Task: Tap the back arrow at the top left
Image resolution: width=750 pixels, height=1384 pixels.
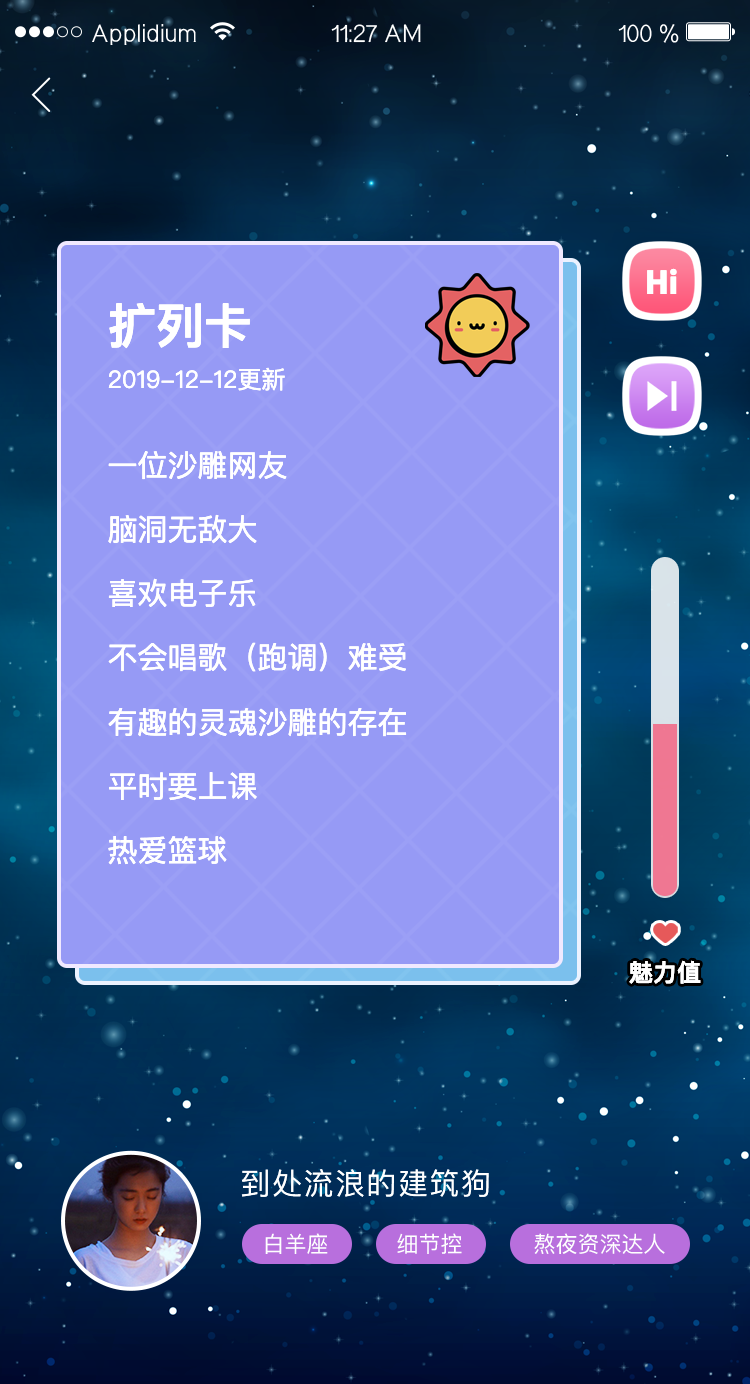Action: click(x=40, y=93)
